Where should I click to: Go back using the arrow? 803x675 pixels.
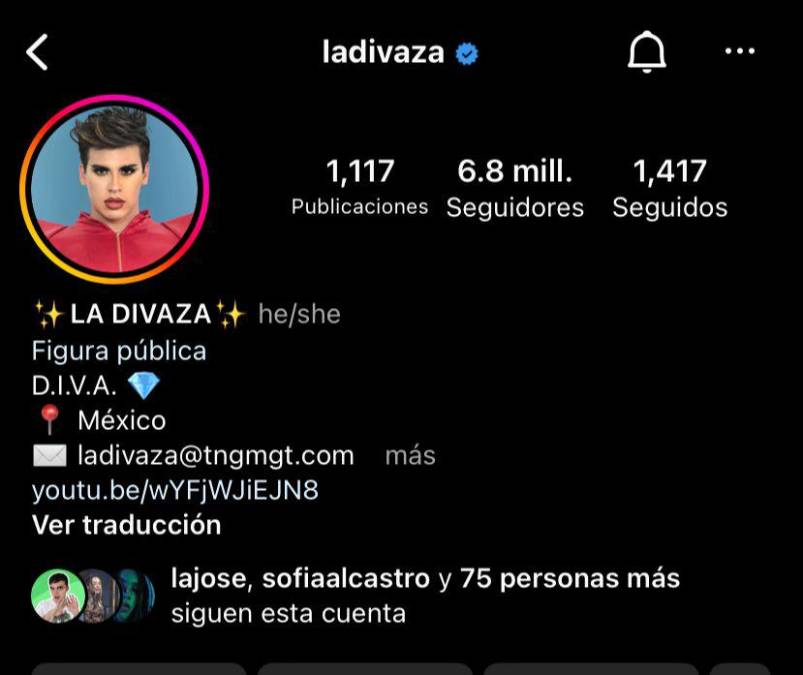pos(38,52)
